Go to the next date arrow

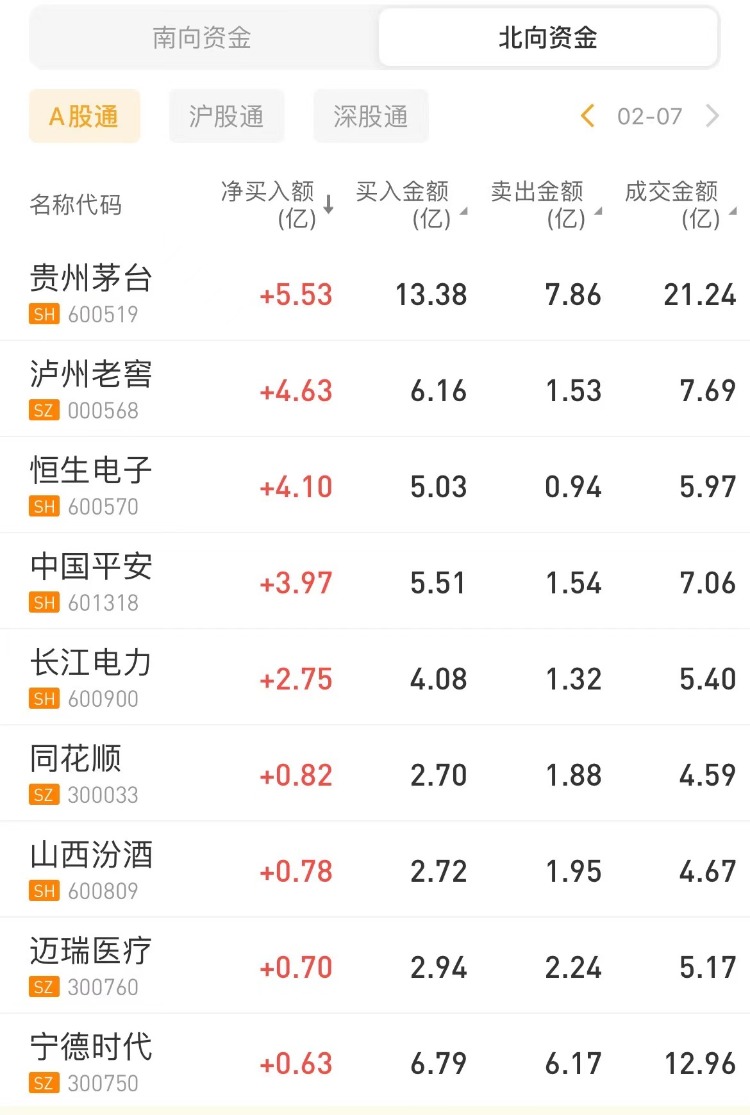[712, 116]
